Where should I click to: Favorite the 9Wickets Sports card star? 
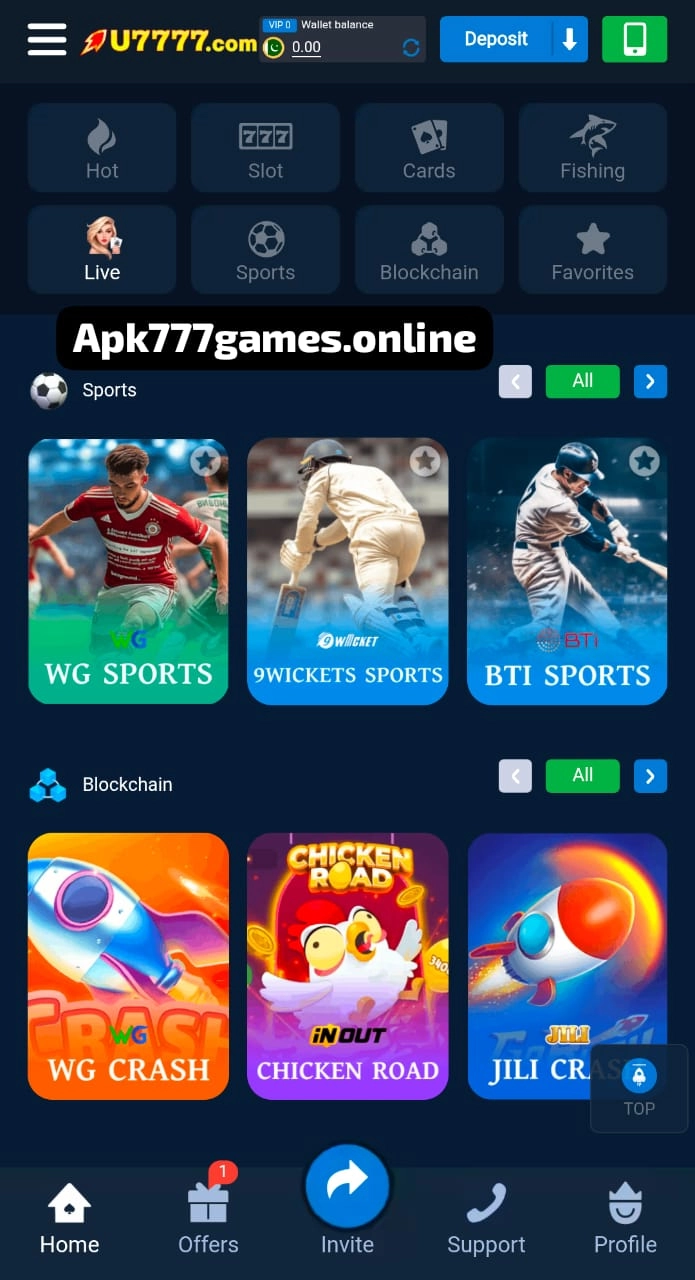pyautogui.click(x=425, y=461)
